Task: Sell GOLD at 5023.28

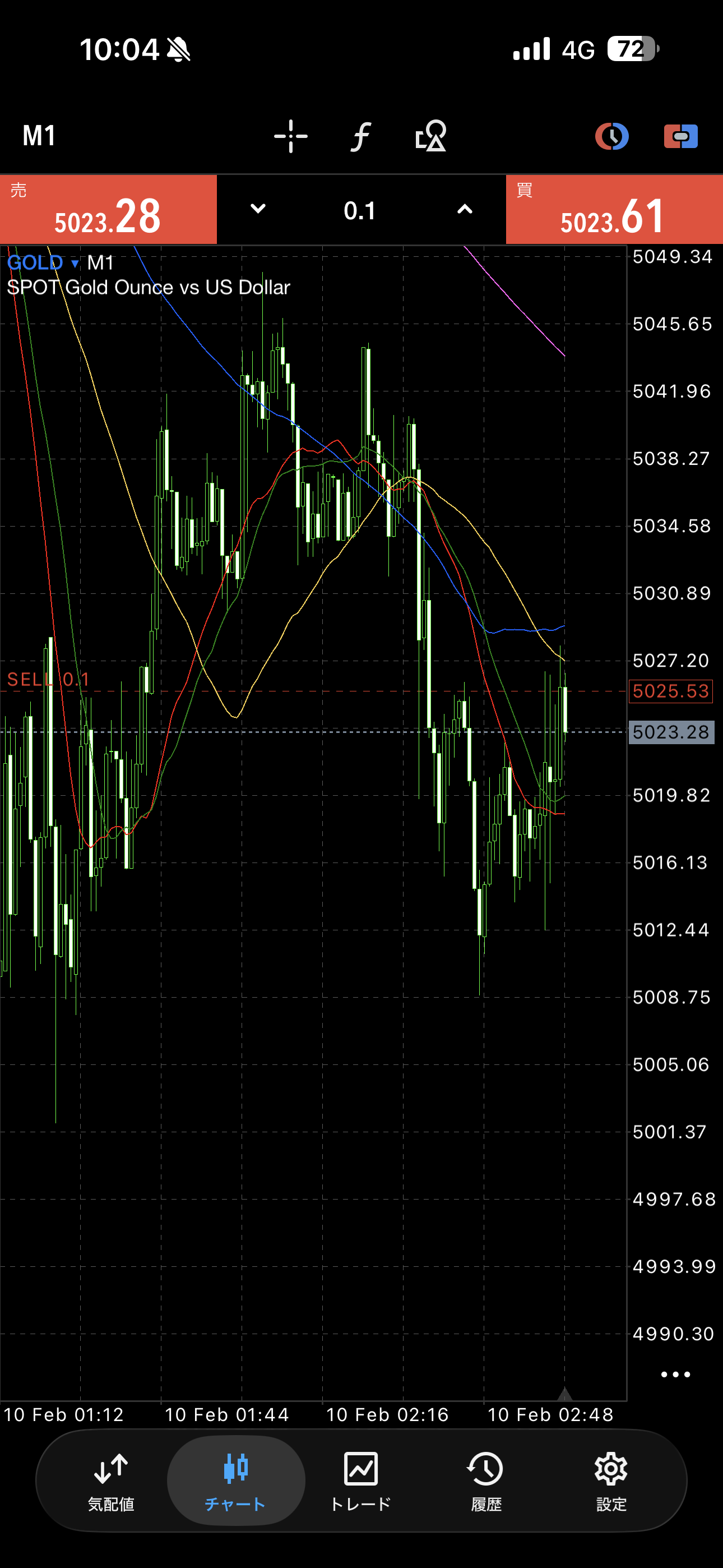Action: click(x=108, y=210)
